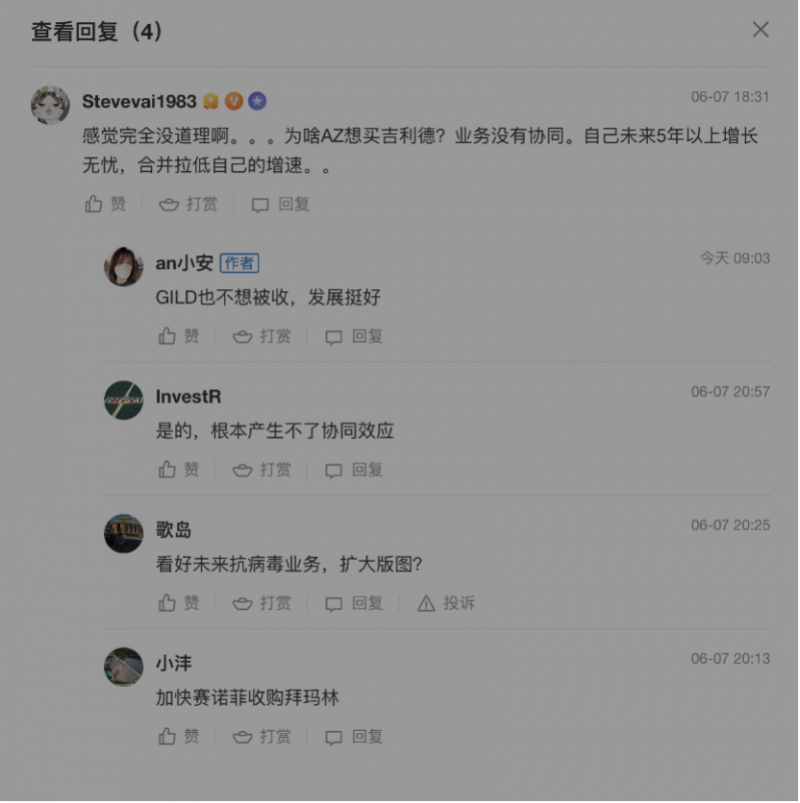Open Stevevai1983's profile avatar
Image resolution: width=800 pixels, height=803 pixels.
coord(50,104)
